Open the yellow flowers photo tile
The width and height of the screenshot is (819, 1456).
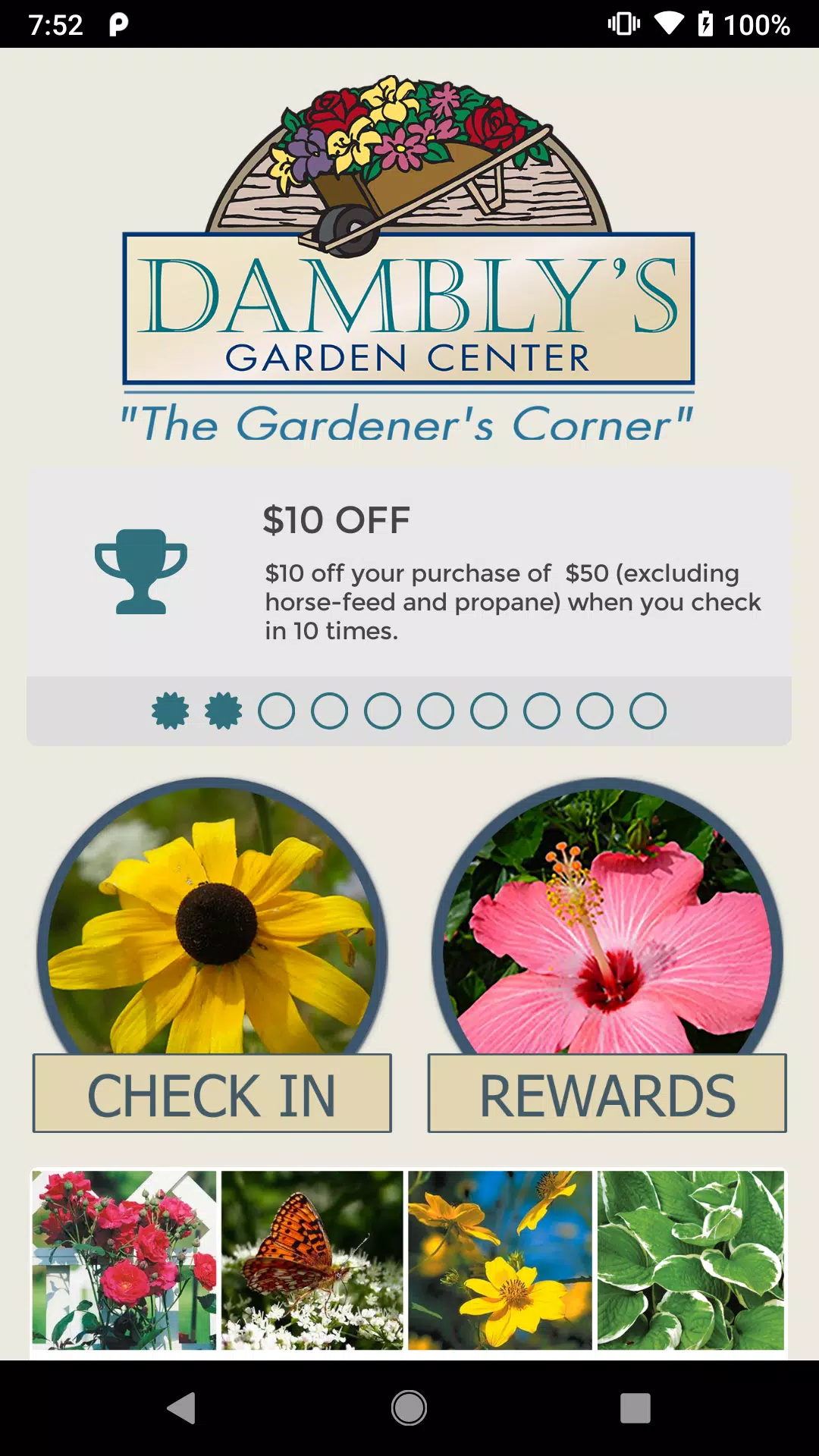pos(500,1260)
